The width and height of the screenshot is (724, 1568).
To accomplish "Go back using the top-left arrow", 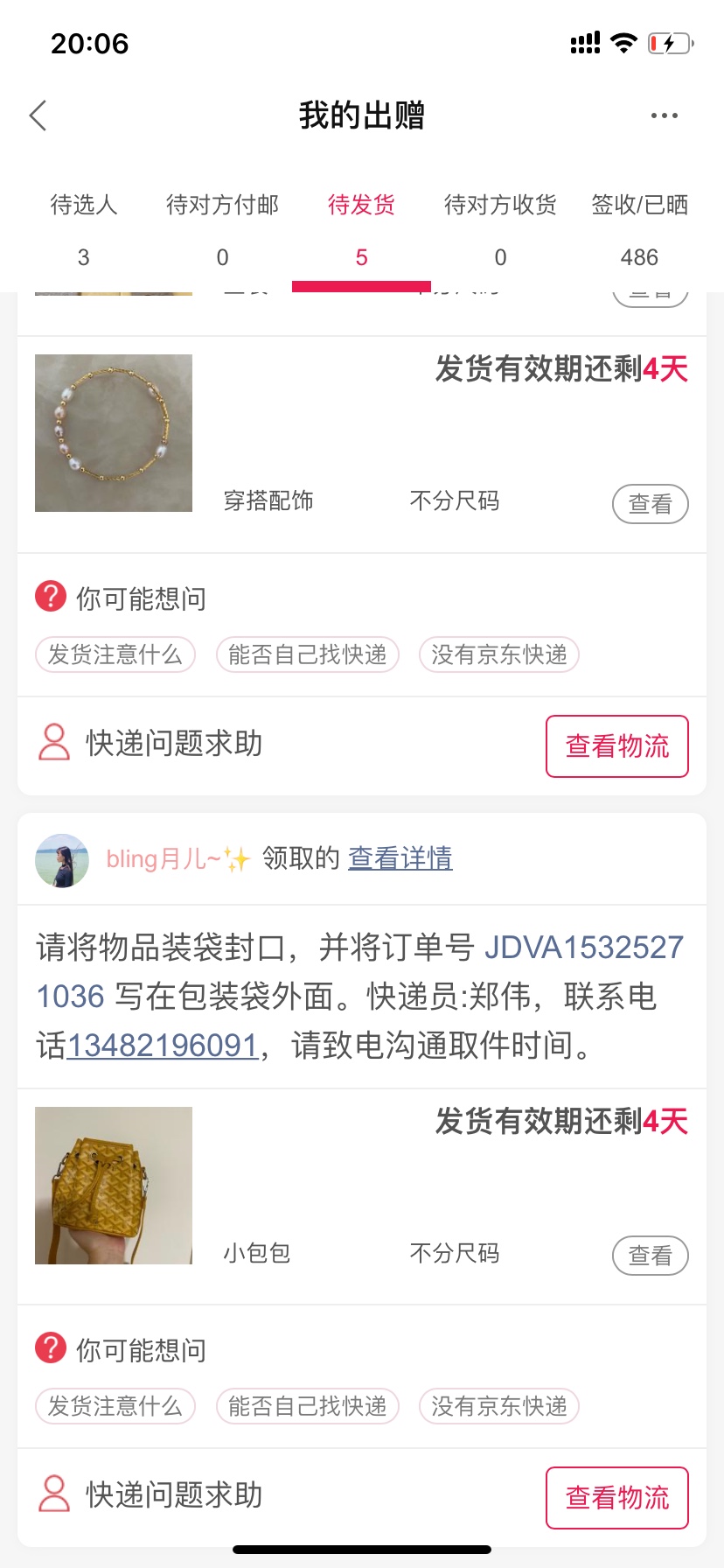I will (38, 115).
